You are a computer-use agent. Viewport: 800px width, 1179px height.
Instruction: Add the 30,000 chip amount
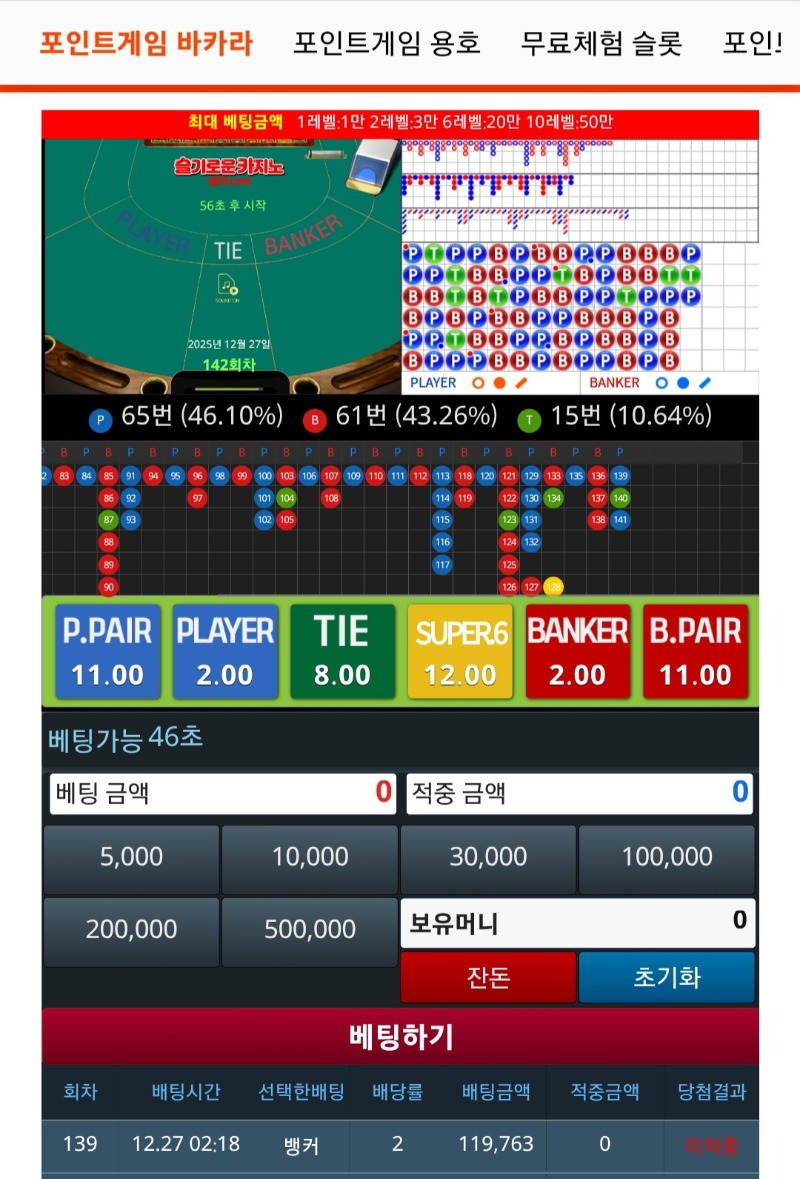[488, 857]
